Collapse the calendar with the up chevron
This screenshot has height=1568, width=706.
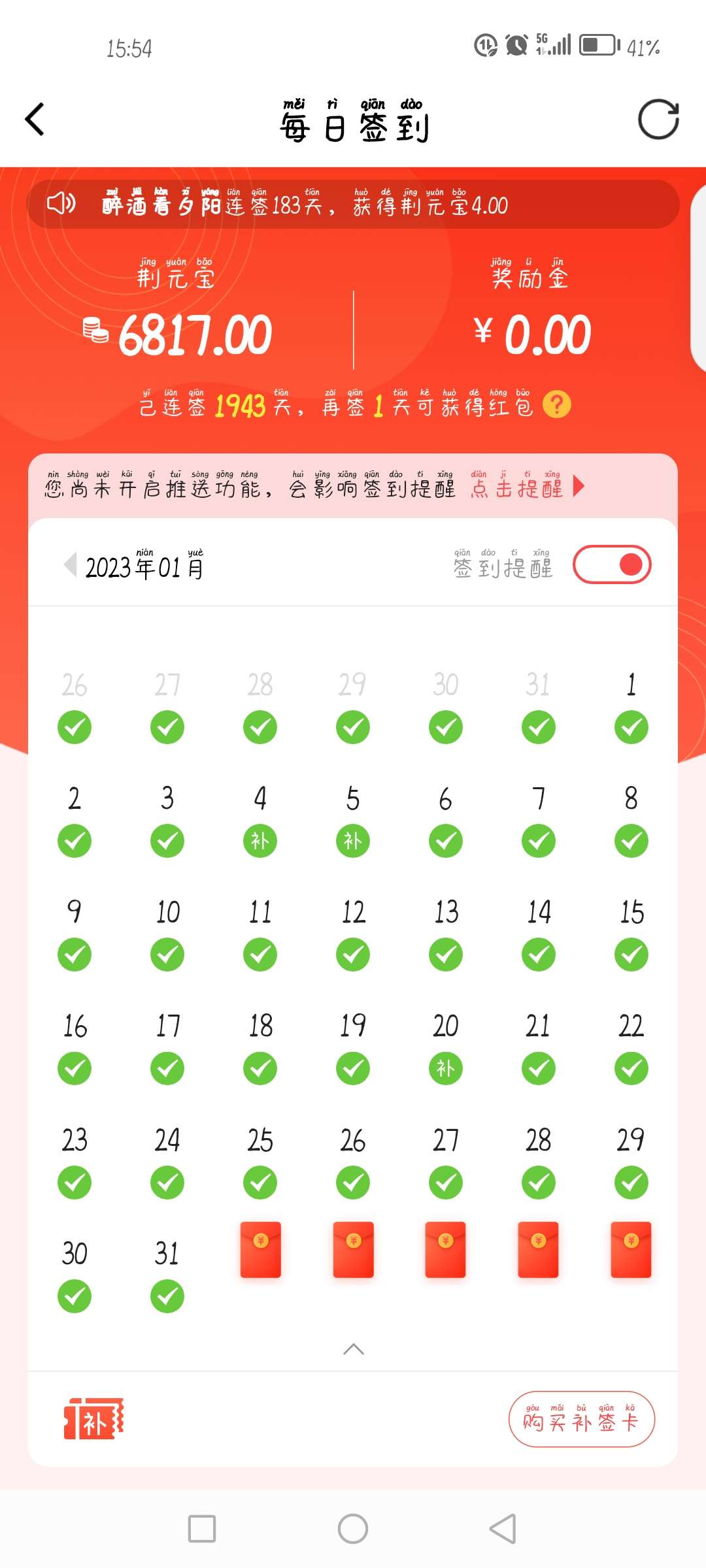pyautogui.click(x=353, y=1349)
